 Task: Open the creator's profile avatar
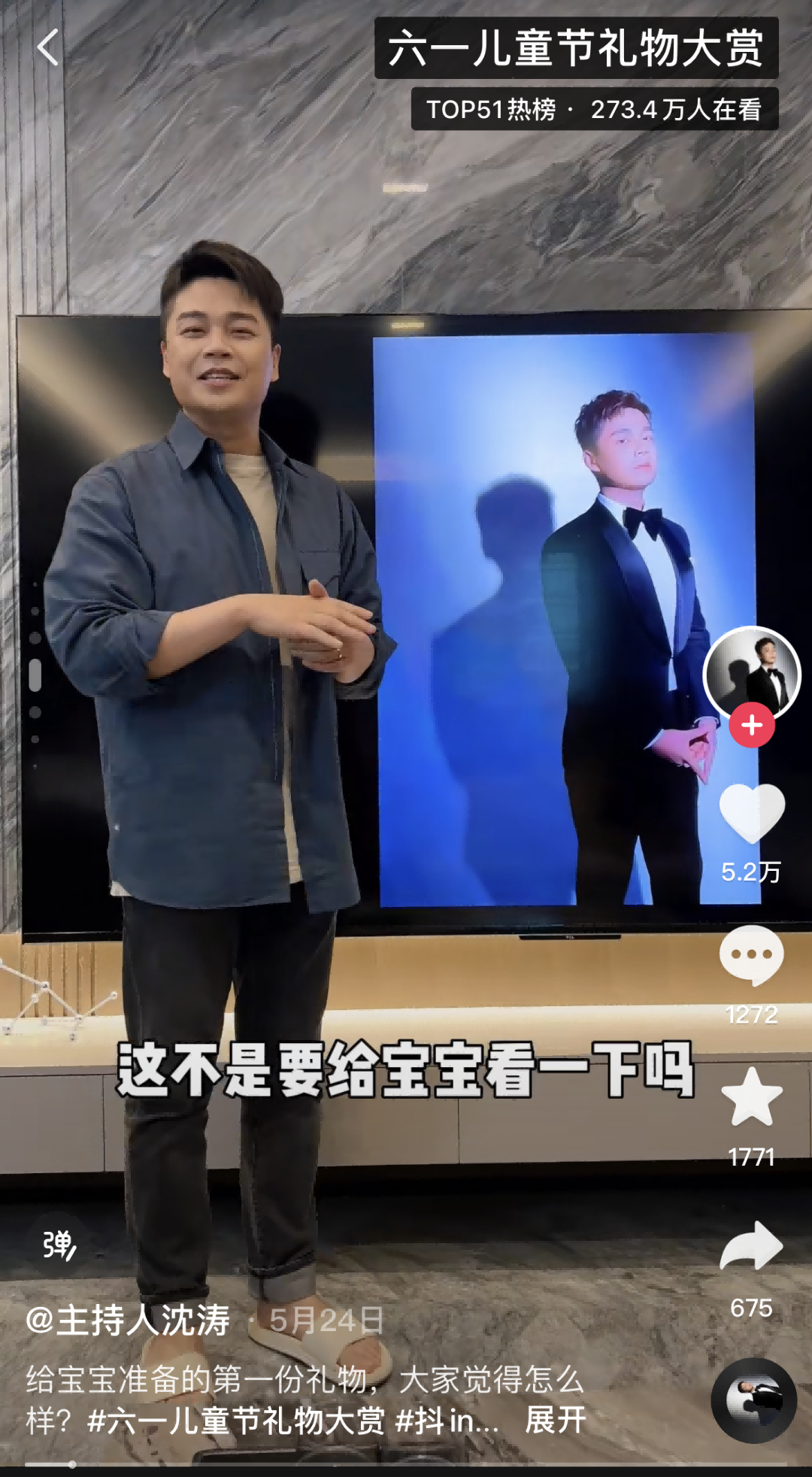[752, 671]
